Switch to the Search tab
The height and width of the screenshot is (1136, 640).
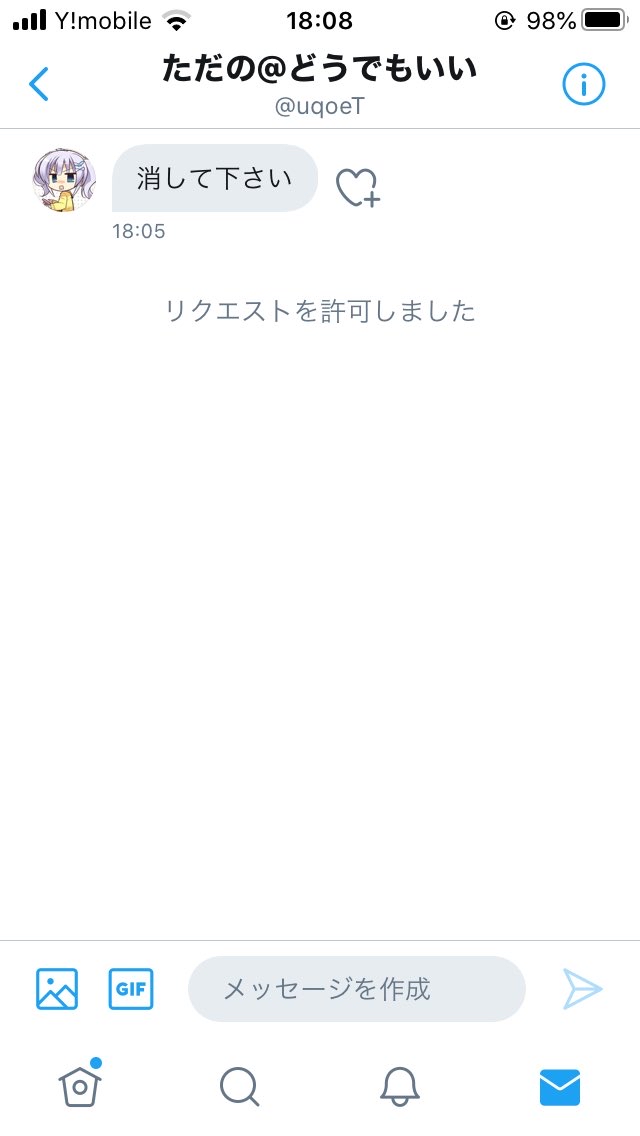[x=239, y=1087]
